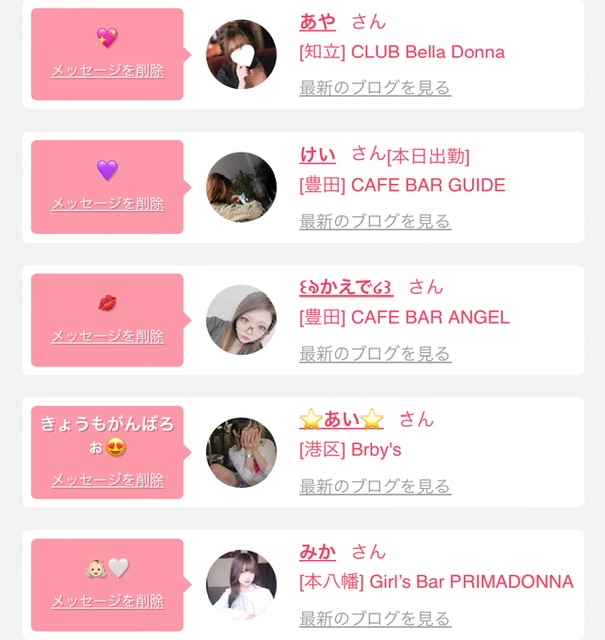The width and height of the screenshot is (605, 640).
Task: Delete the purple heart message to けい
Action: point(107,204)
